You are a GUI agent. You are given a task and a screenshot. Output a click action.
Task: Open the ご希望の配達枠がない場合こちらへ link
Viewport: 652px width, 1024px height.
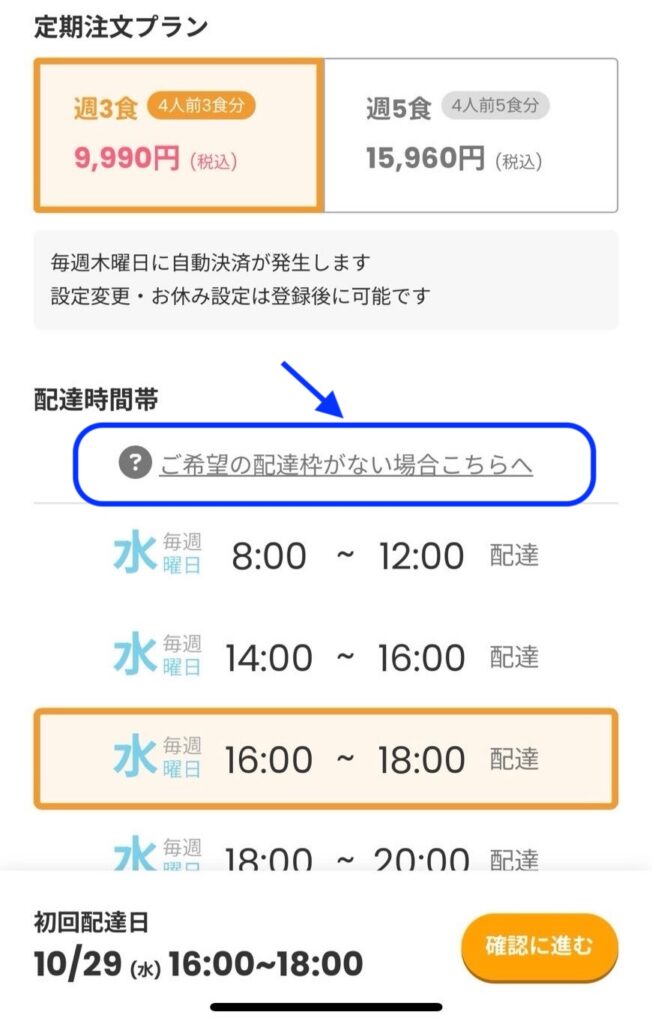coord(346,464)
